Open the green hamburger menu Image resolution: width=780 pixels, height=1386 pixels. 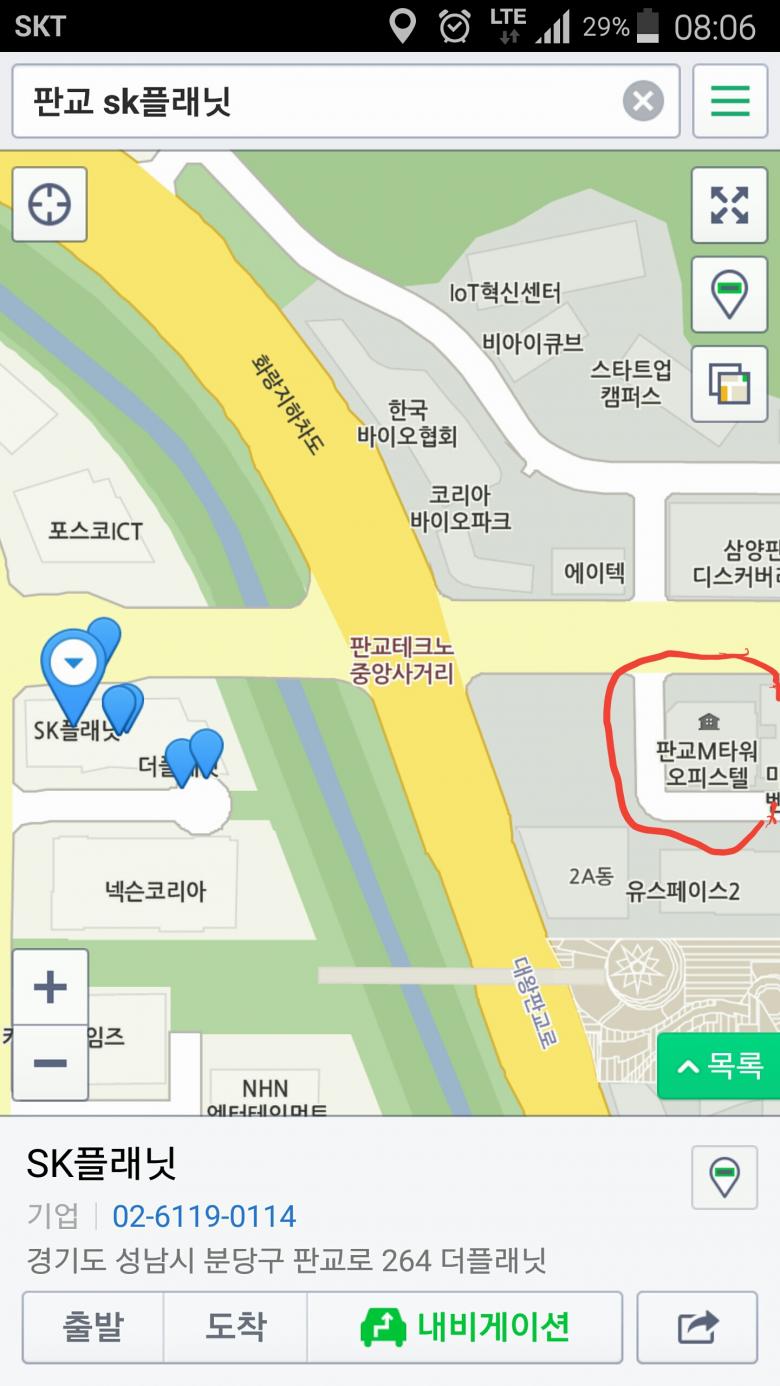pyautogui.click(x=730, y=101)
